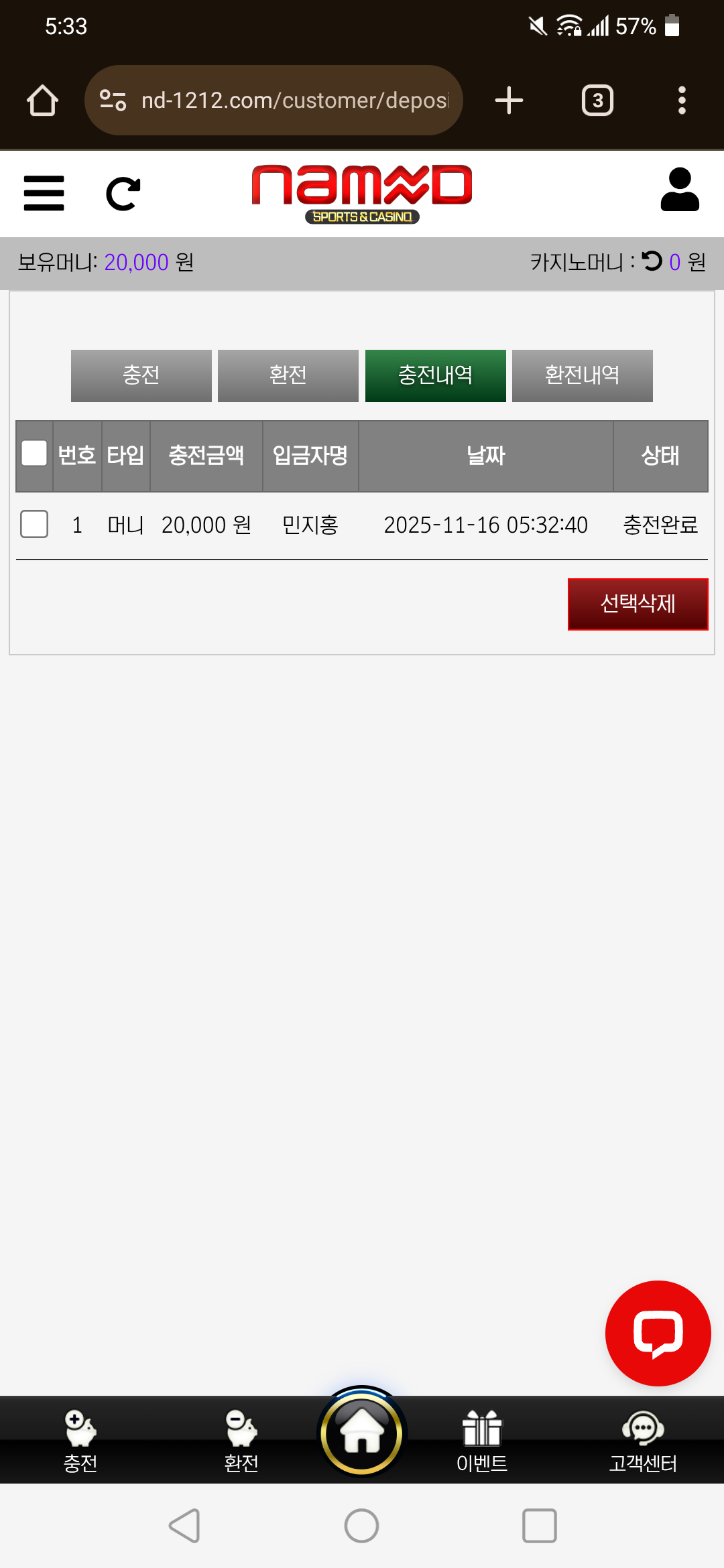
Task: Select the 충전내역 tab
Action: coord(436,375)
